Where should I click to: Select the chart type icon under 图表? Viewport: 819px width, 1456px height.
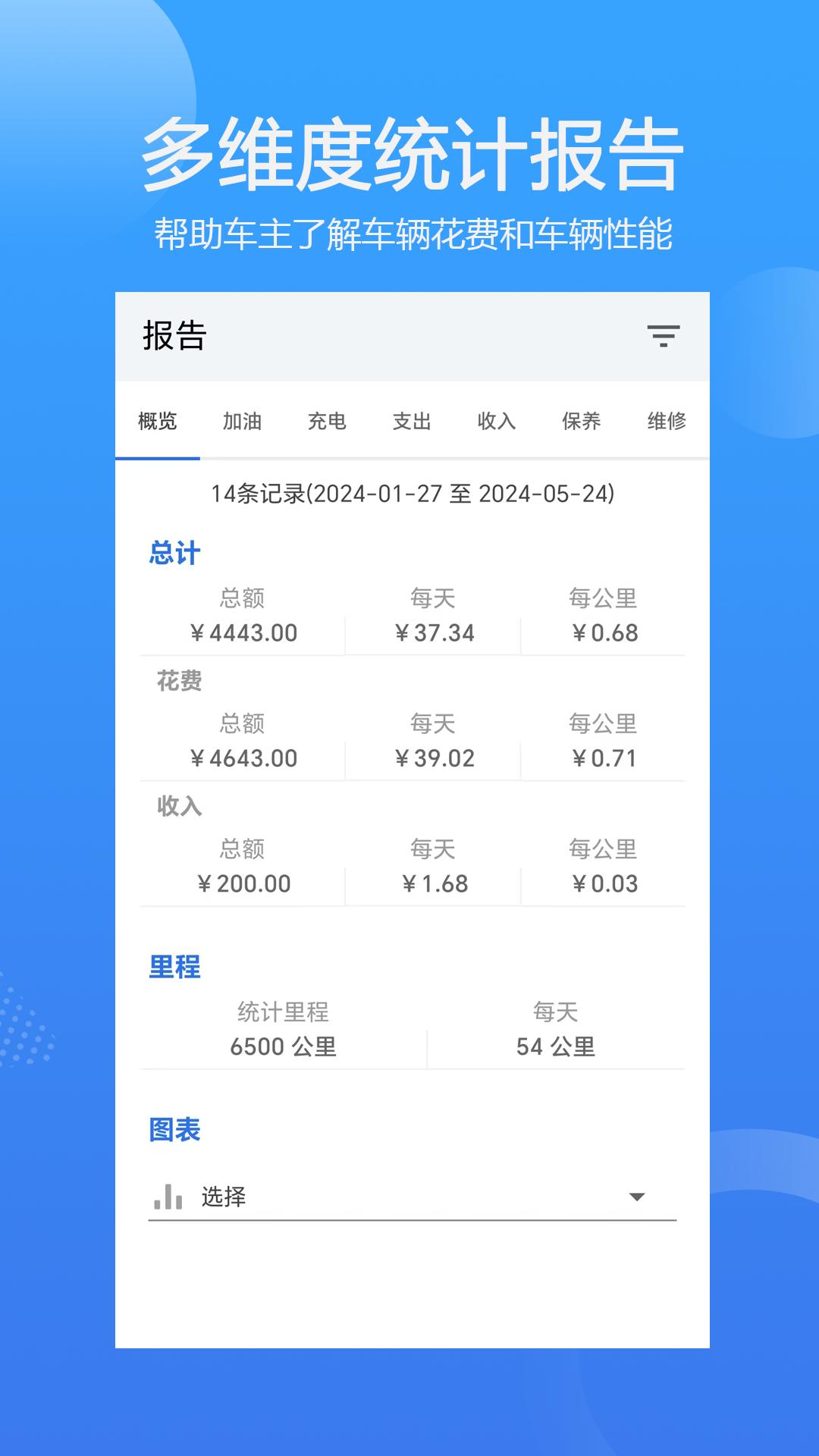pyautogui.click(x=167, y=1195)
